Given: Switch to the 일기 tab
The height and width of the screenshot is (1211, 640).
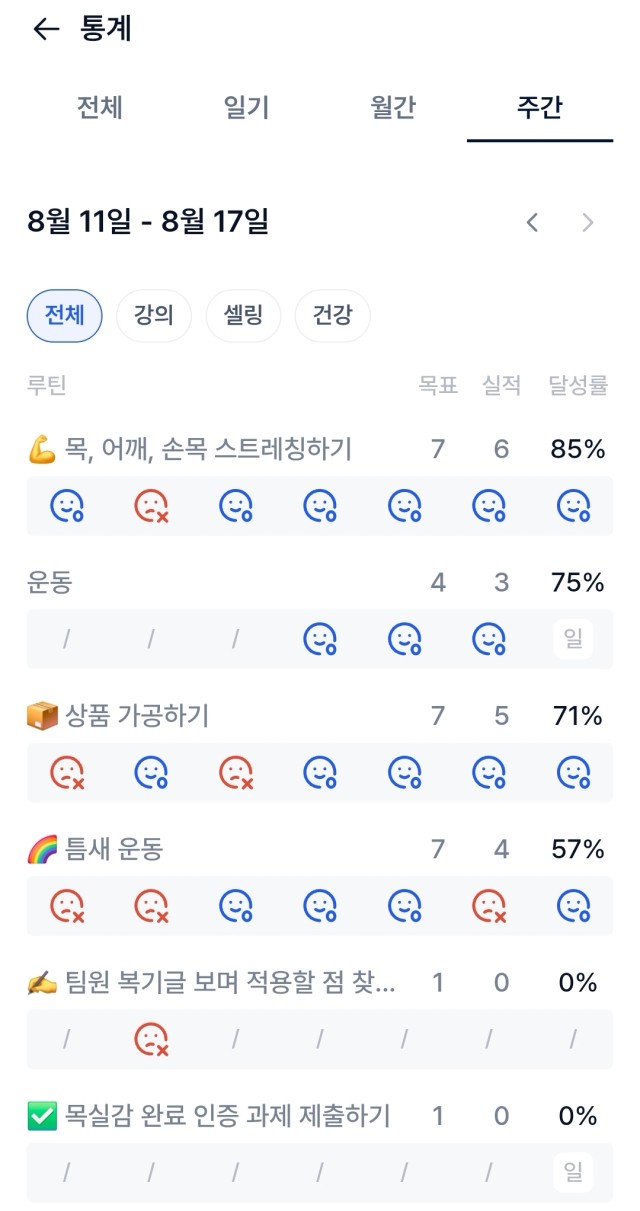Looking at the screenshot, I should 246,108.
